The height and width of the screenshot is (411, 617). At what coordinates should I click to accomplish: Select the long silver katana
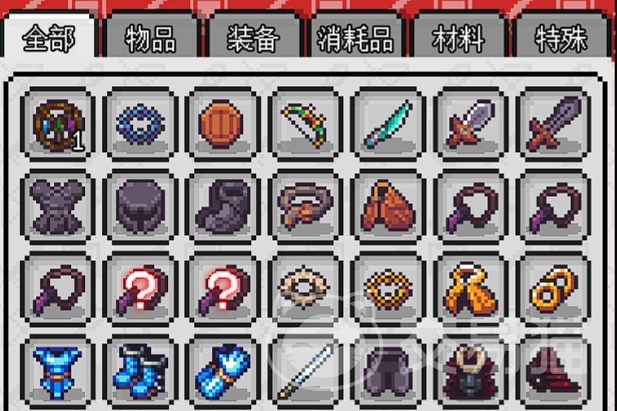click(305, 372)
